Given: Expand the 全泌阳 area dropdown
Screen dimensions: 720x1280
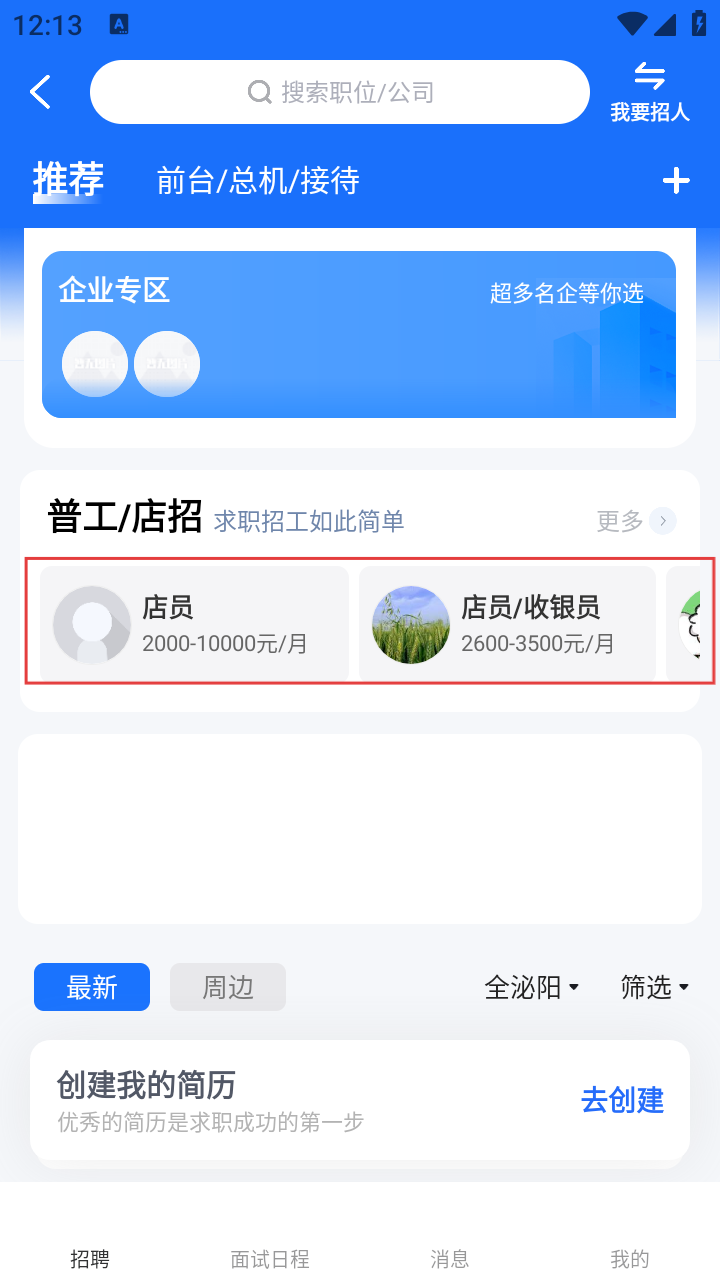Looking at the screenshot, I should 531,988.
